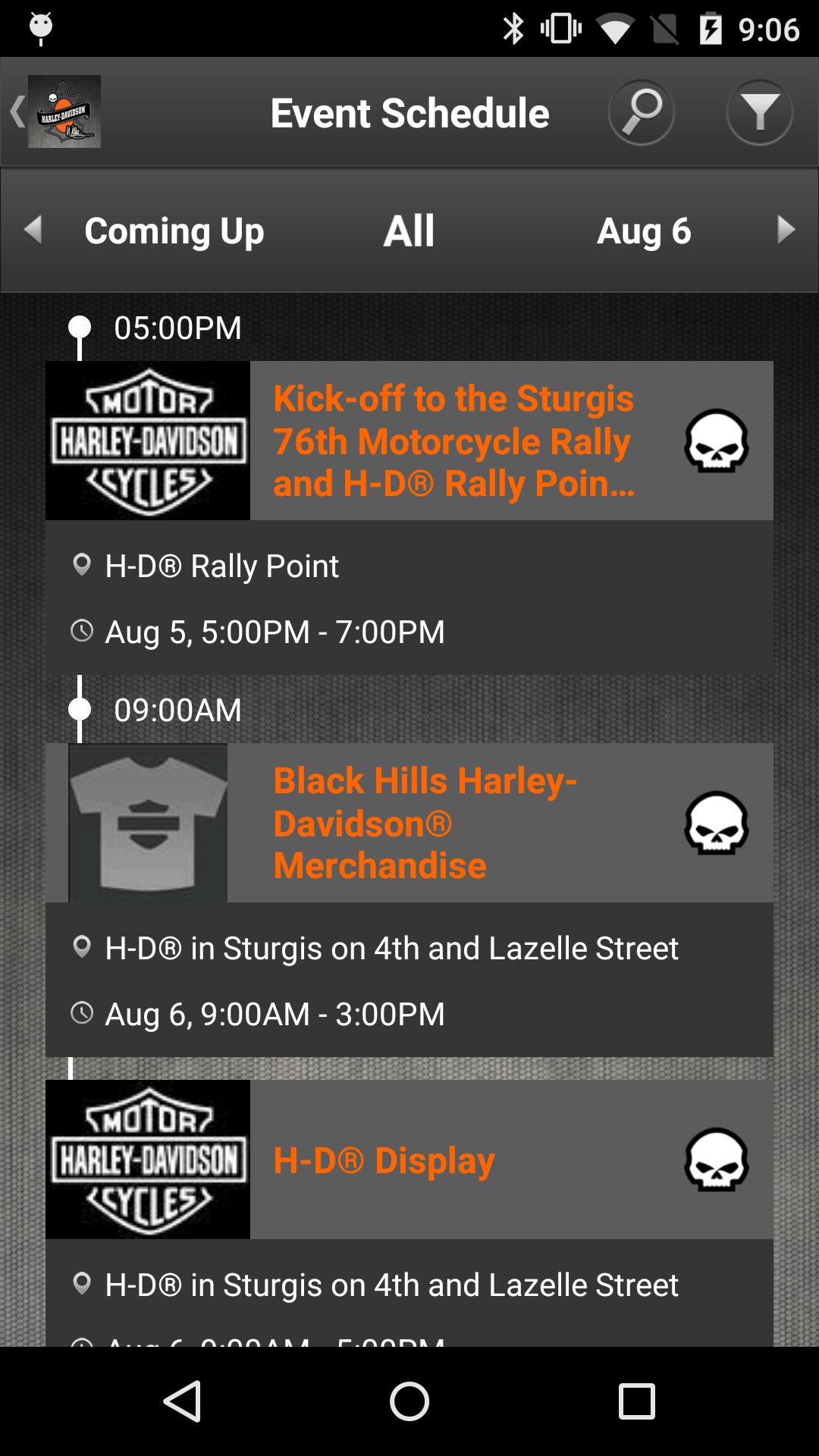Tap the right arrow beside Aug 6
Viewport: 819px width, 1456px height.
point(786,230)
